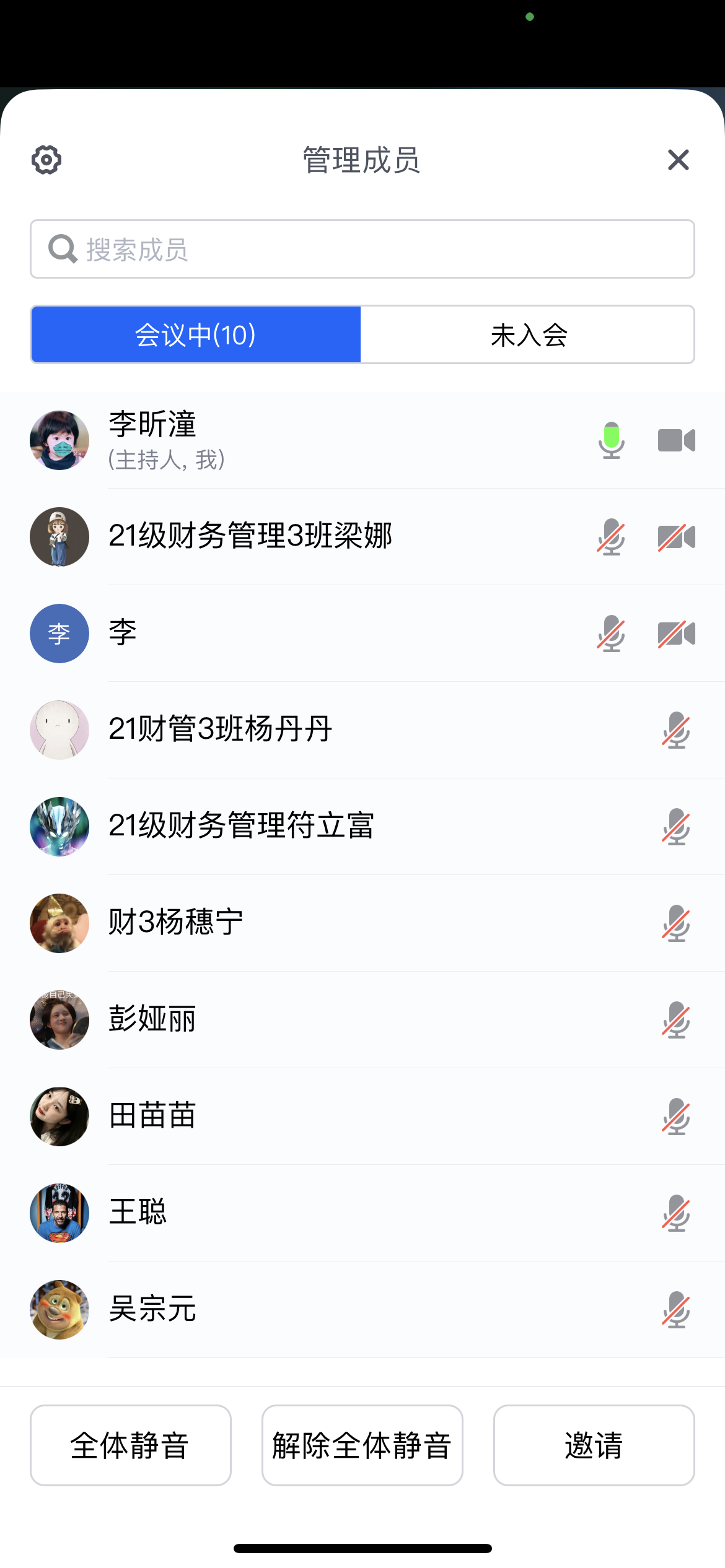Screen dimensions: 725x1568
Task: Unmute 21财管3班杨丹丹's microphone
Action: pos(676,730)
